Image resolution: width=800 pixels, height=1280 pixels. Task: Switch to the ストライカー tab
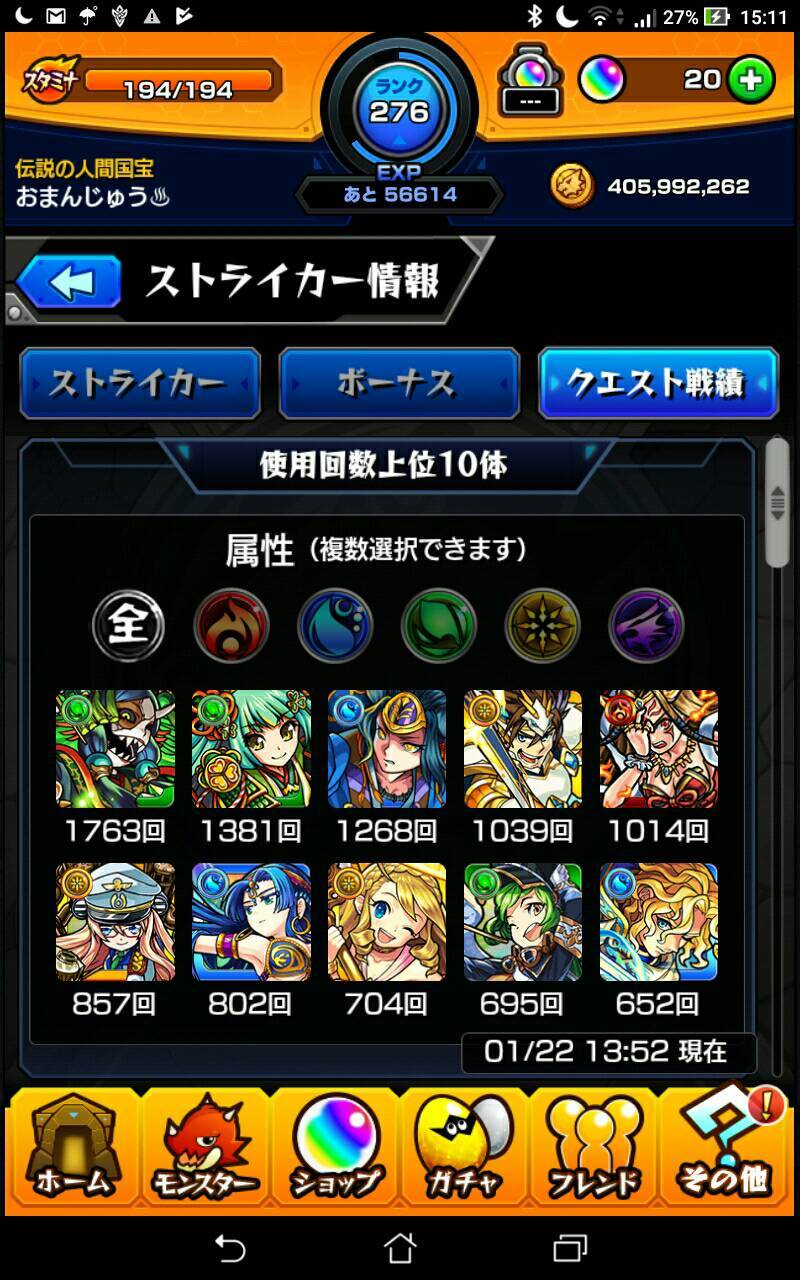(139, 383)
